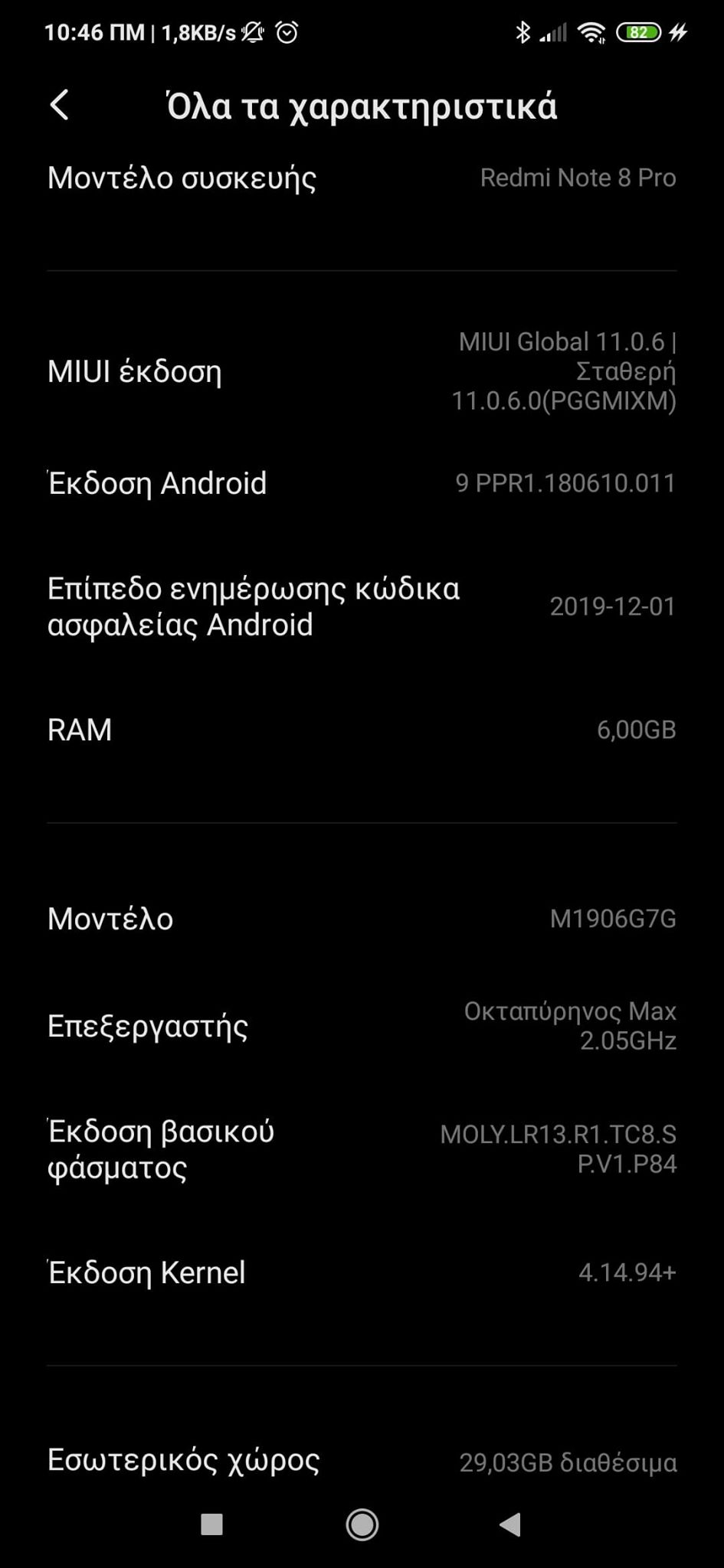Open the Εσωτερικός χώρος storage row

(x=362, y=1461)
